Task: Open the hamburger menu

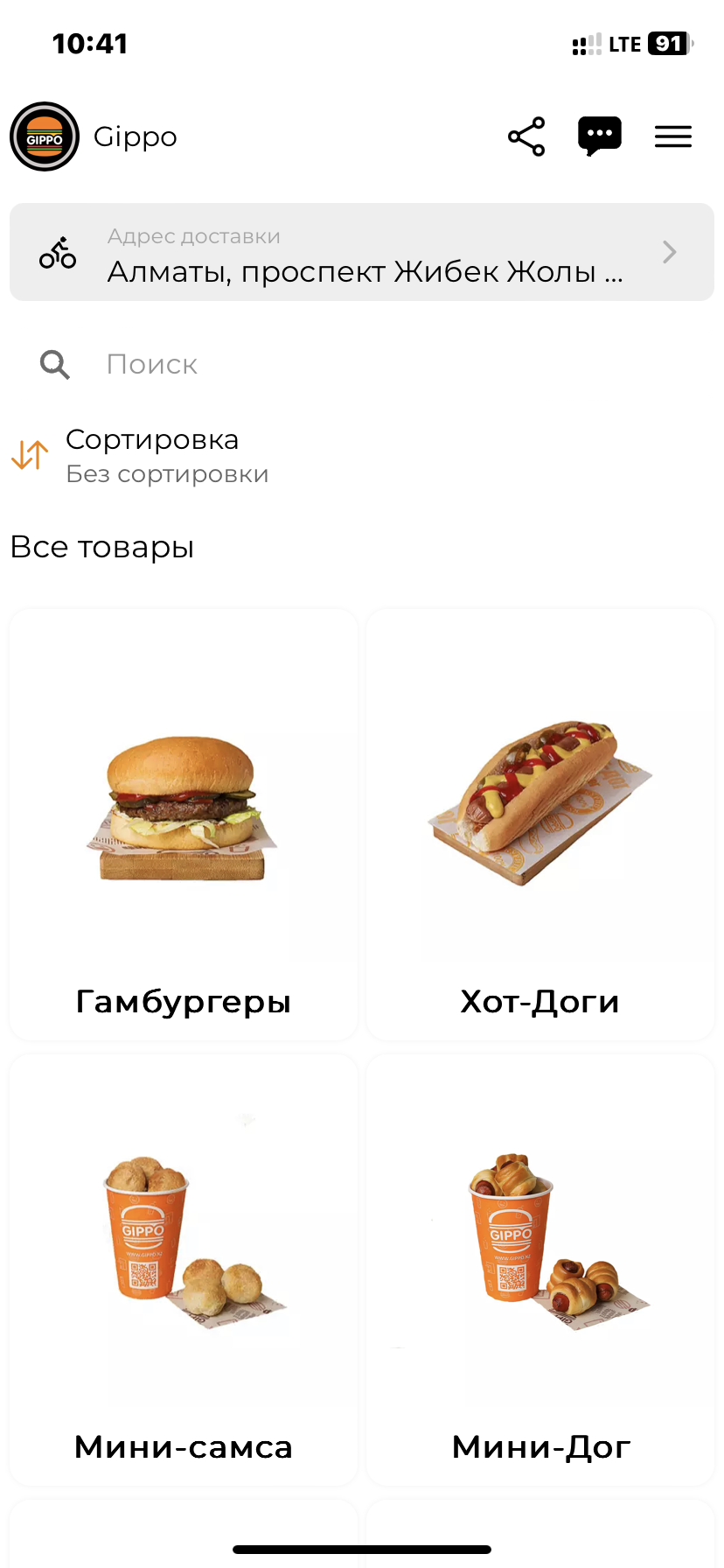Action: [672, 136]
